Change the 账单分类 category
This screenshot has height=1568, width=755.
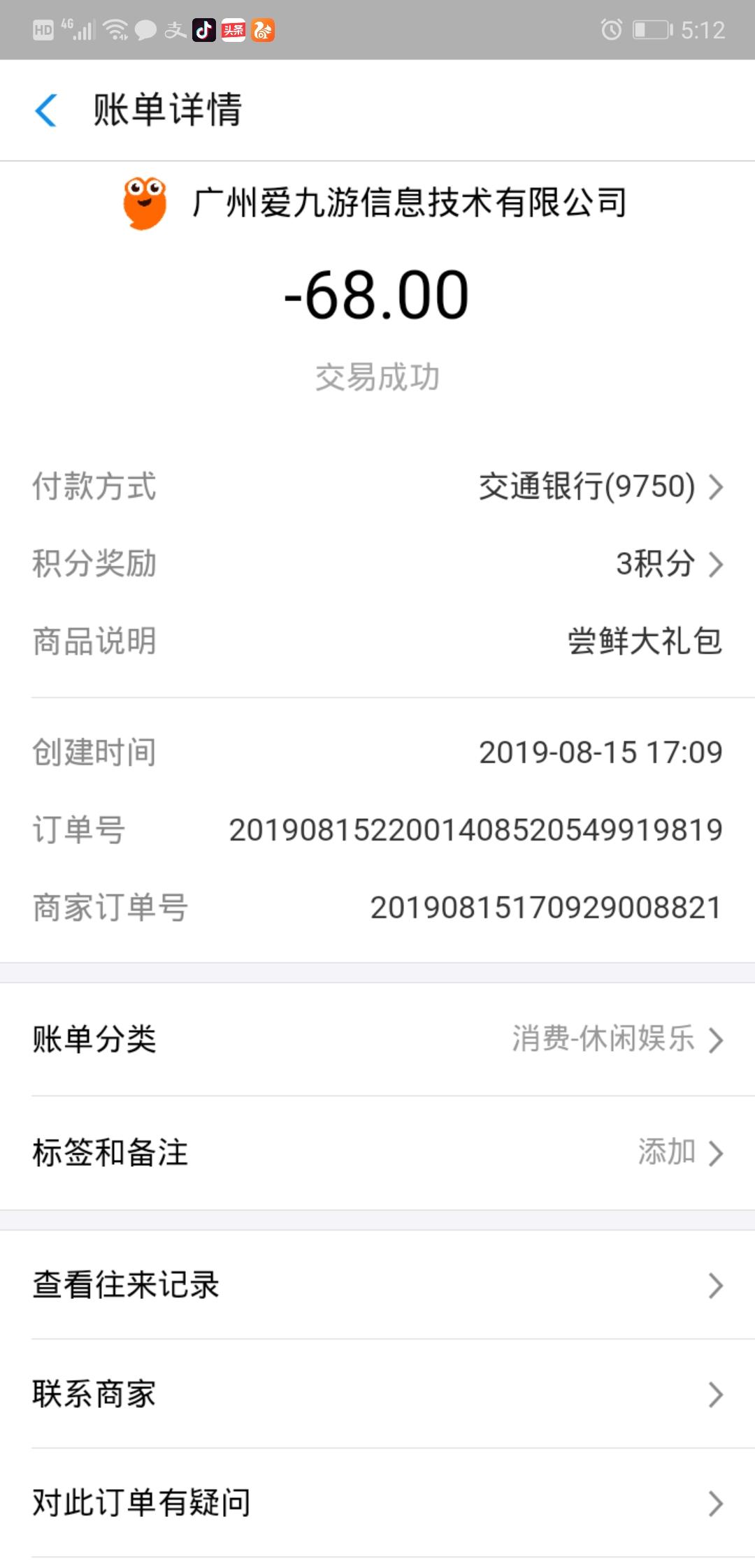click(377, 1039)
